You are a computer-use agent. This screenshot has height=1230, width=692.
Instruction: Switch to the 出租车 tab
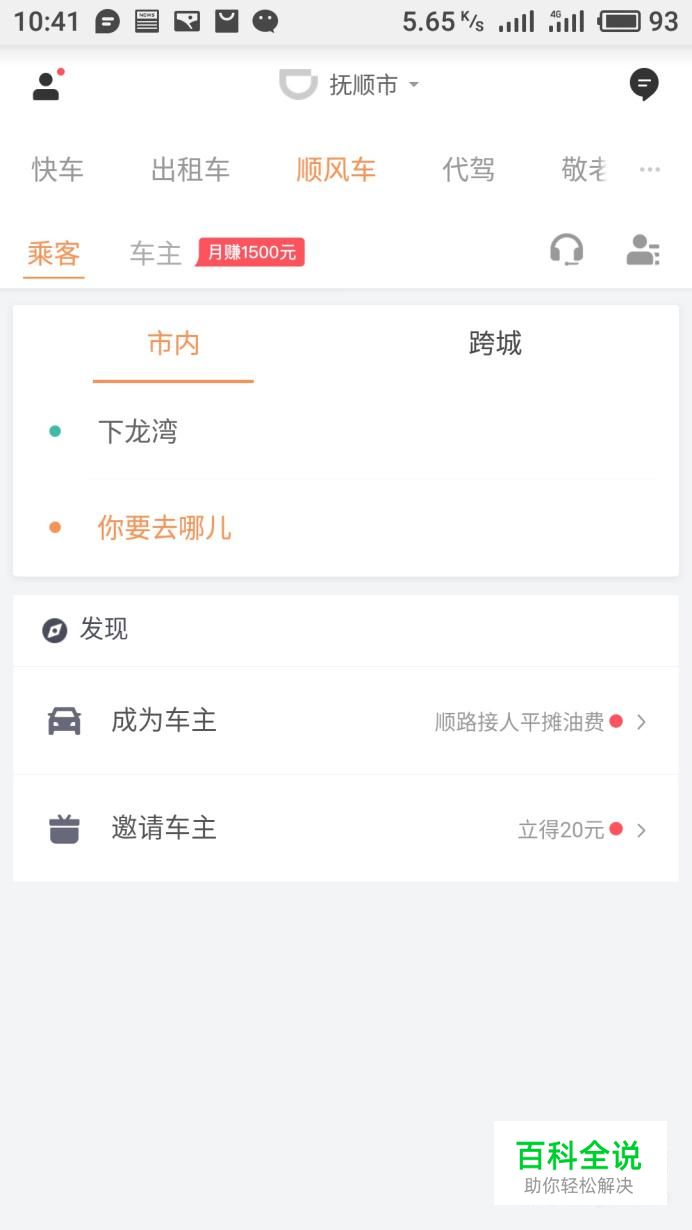point(190,170)
